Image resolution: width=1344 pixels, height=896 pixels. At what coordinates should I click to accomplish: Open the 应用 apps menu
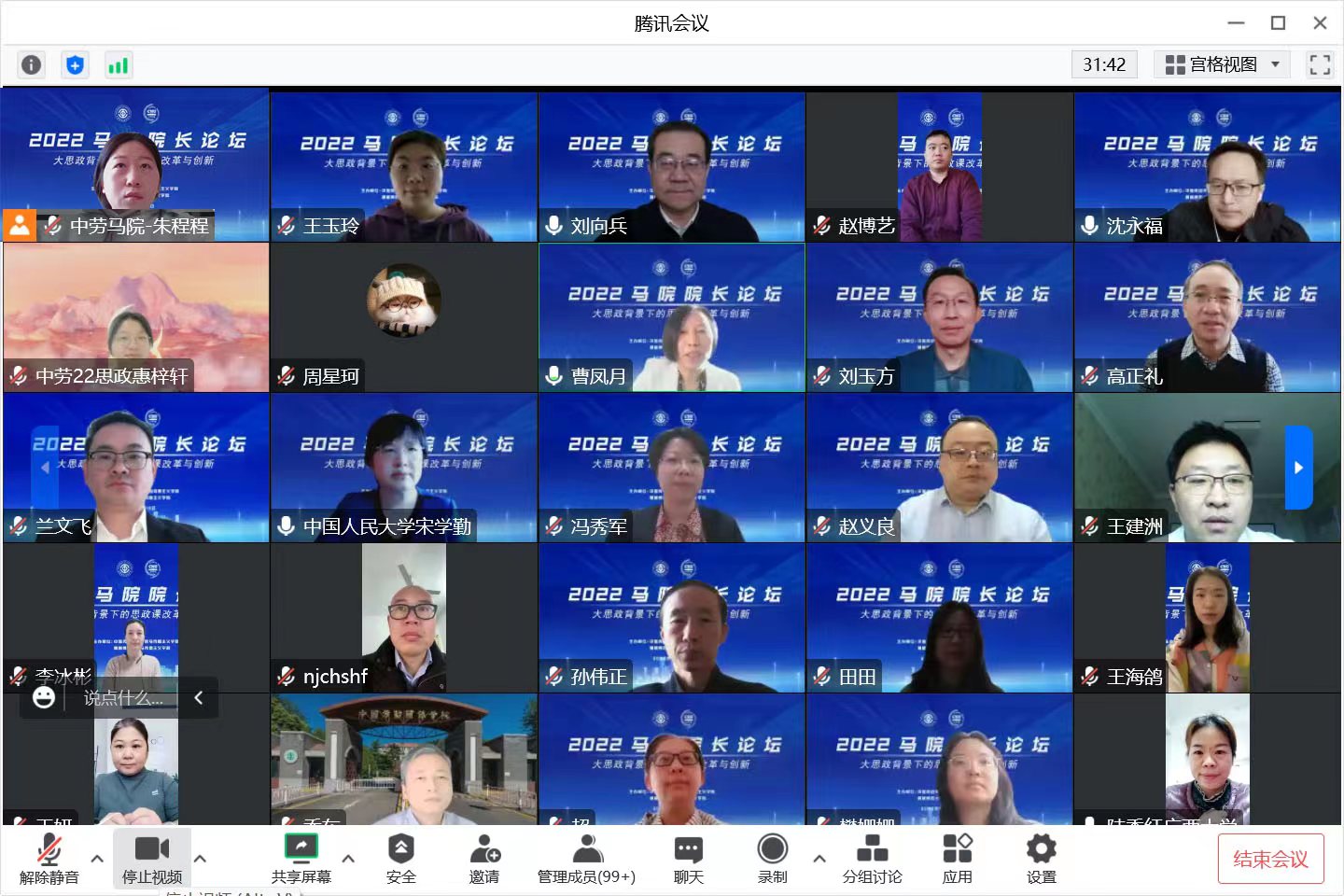pyautogui.click(x=957, y=859)
